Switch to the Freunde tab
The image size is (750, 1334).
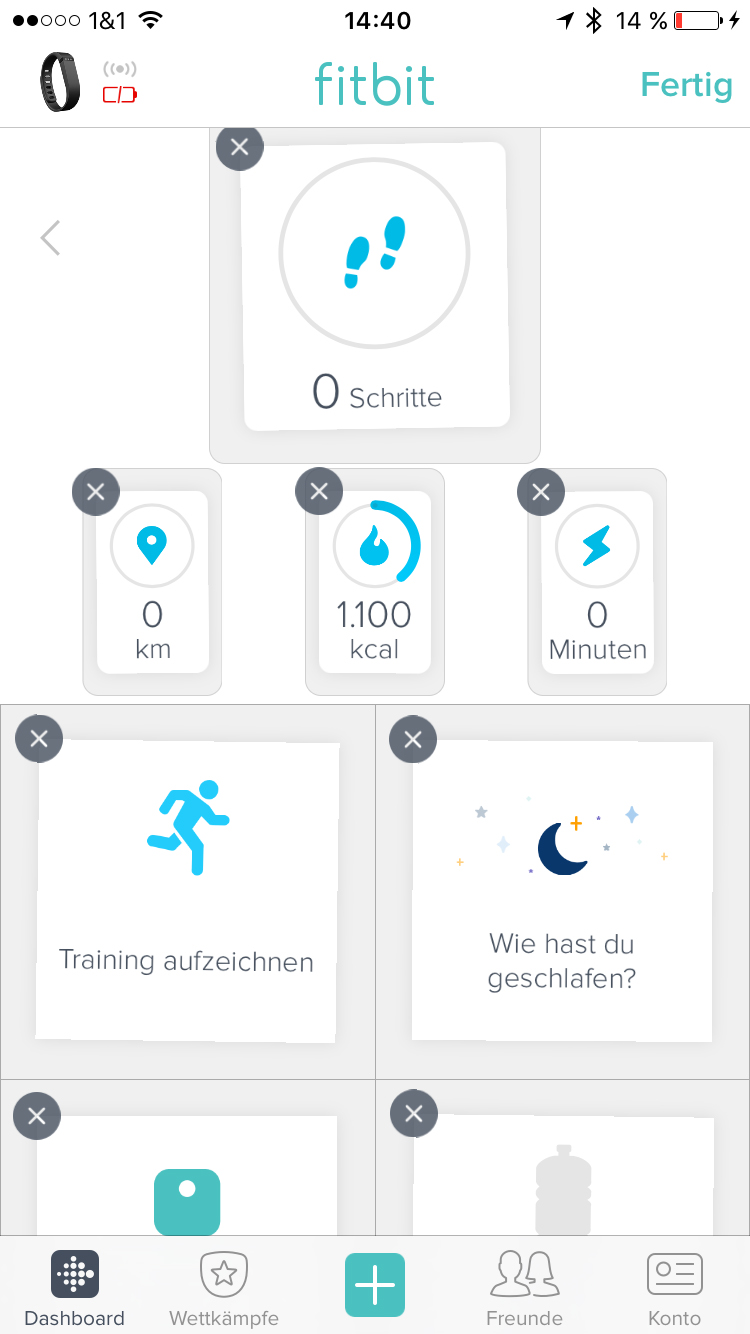(524, 1289)
